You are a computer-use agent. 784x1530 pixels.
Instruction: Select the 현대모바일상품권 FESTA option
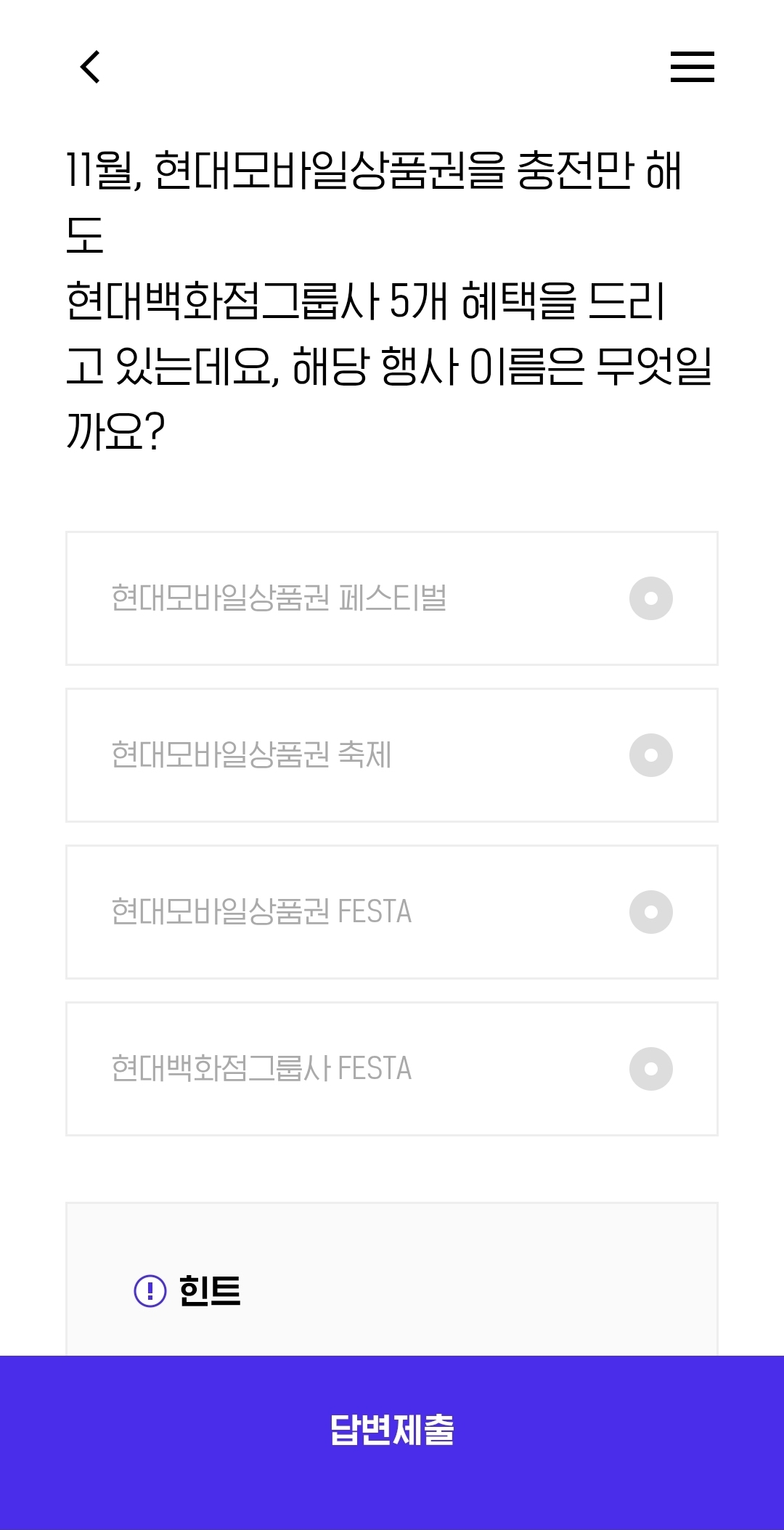[x=392, y=912]
